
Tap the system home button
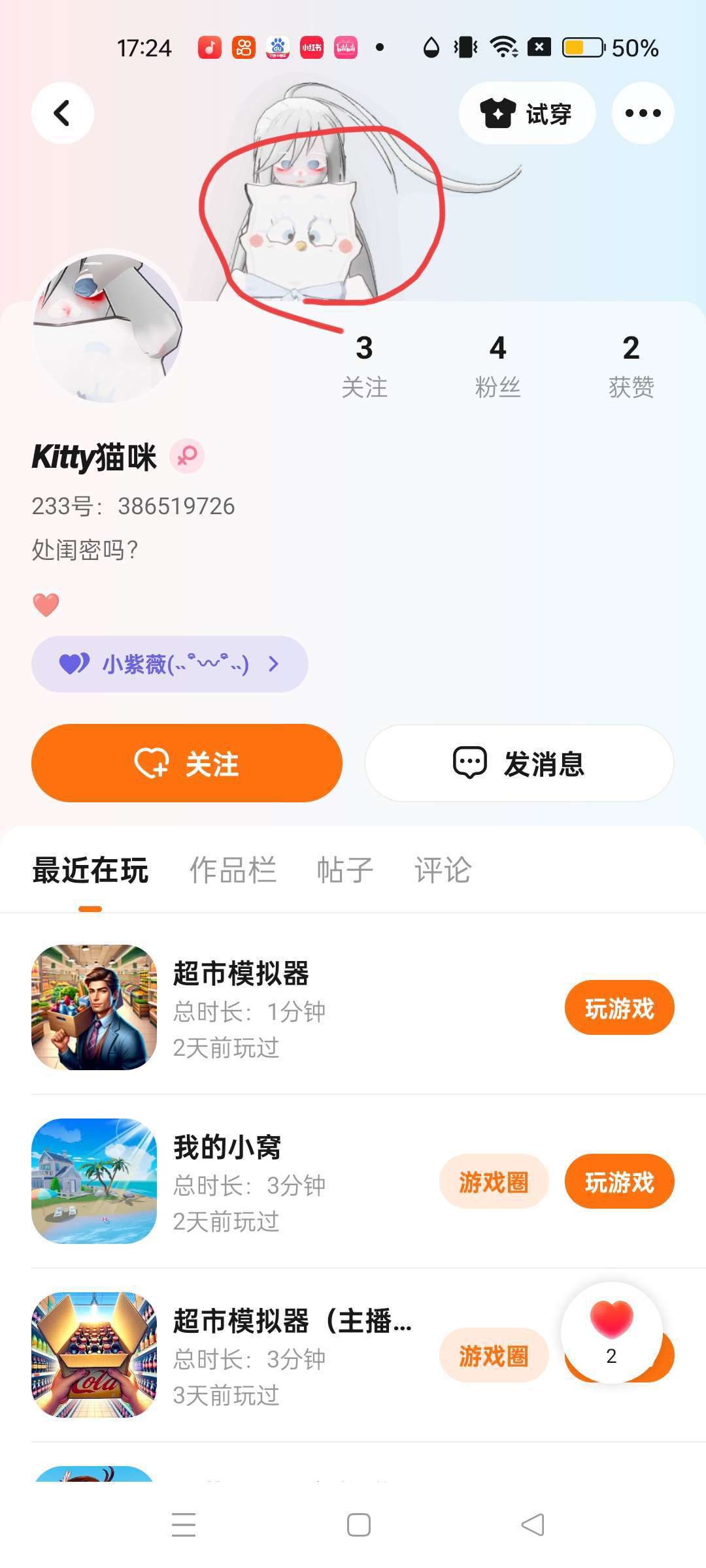point(358,1525)
